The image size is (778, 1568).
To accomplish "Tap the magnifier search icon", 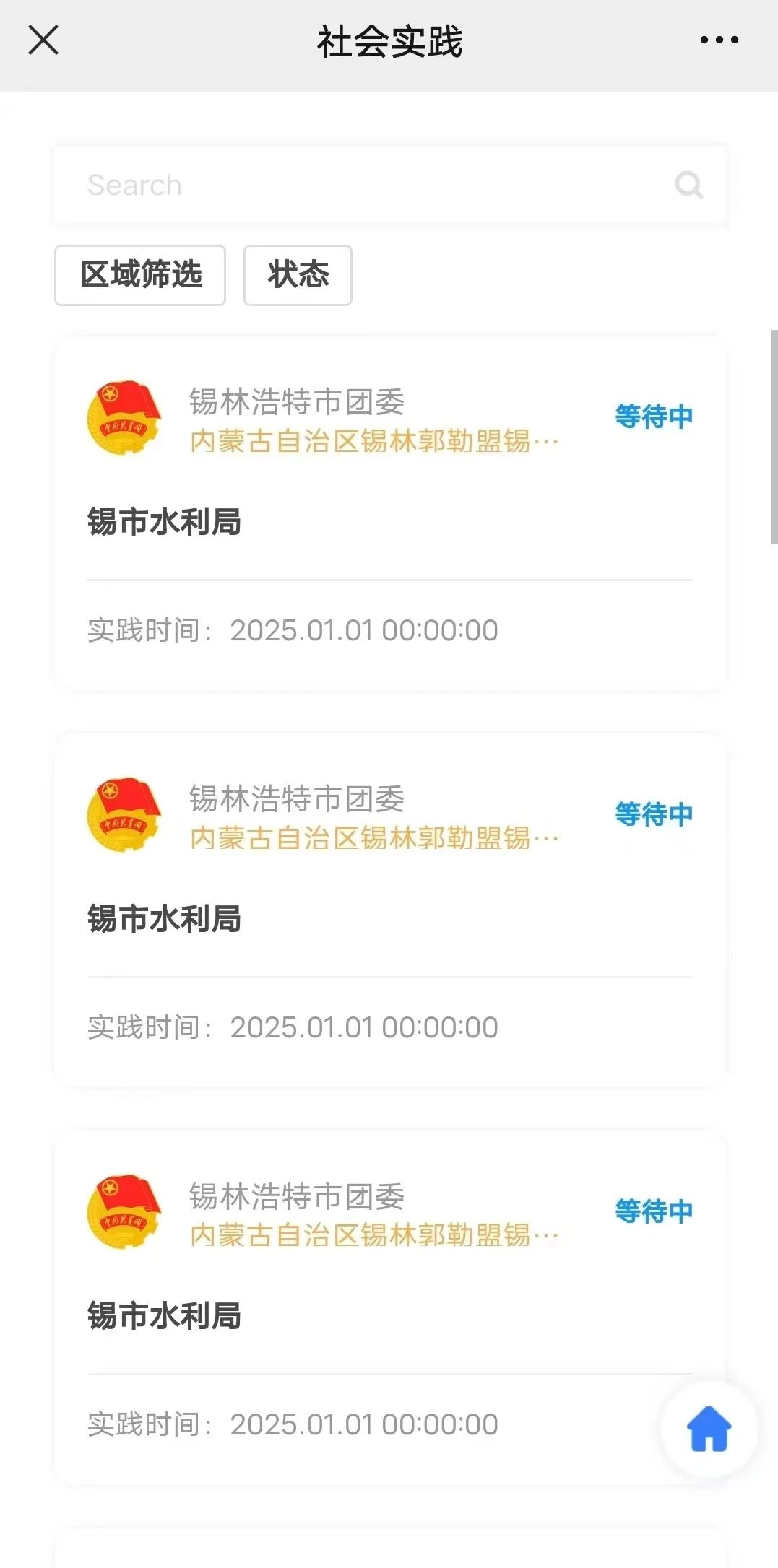I will 688,186.
